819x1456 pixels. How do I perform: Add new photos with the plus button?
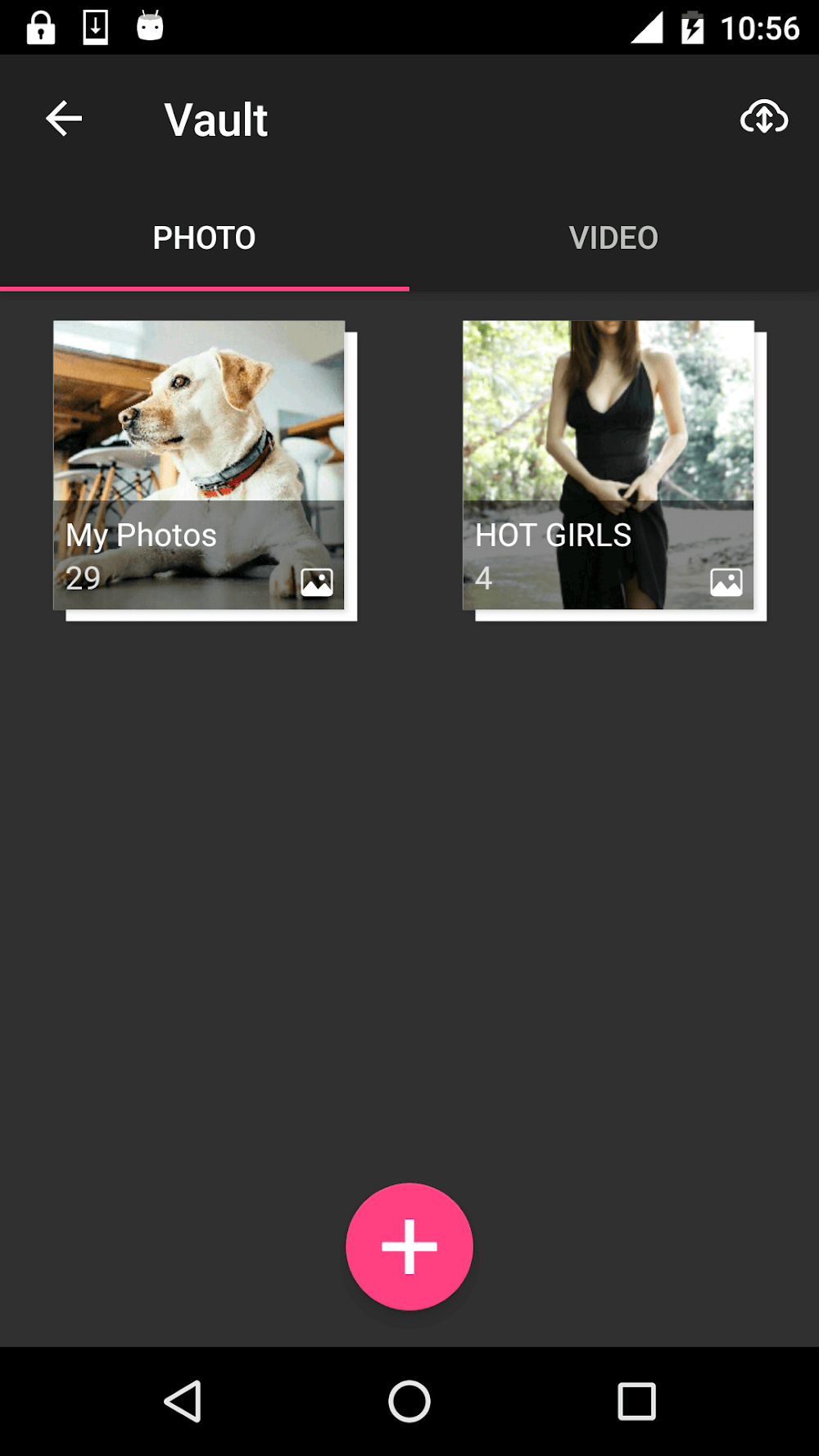(x=409, y=1246)
